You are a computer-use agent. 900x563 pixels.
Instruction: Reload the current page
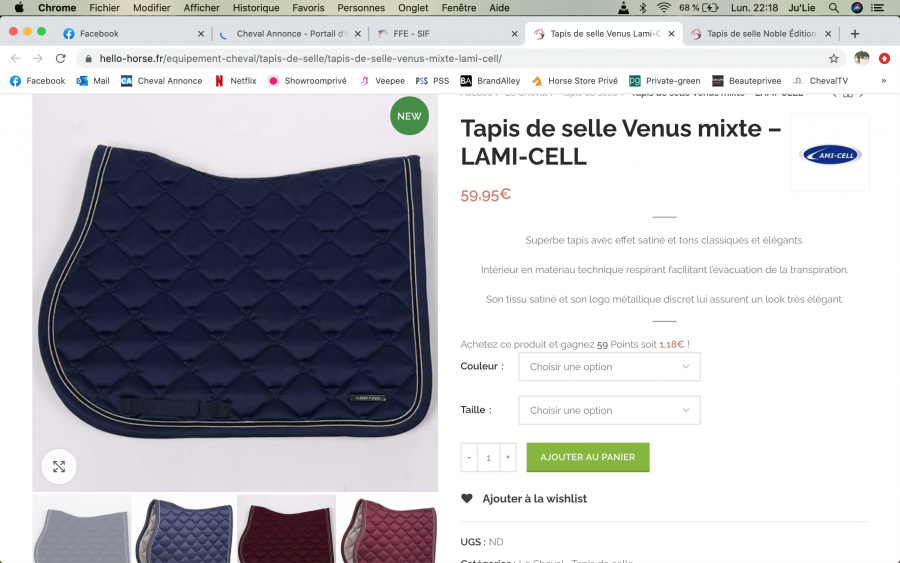coord(60,58)
